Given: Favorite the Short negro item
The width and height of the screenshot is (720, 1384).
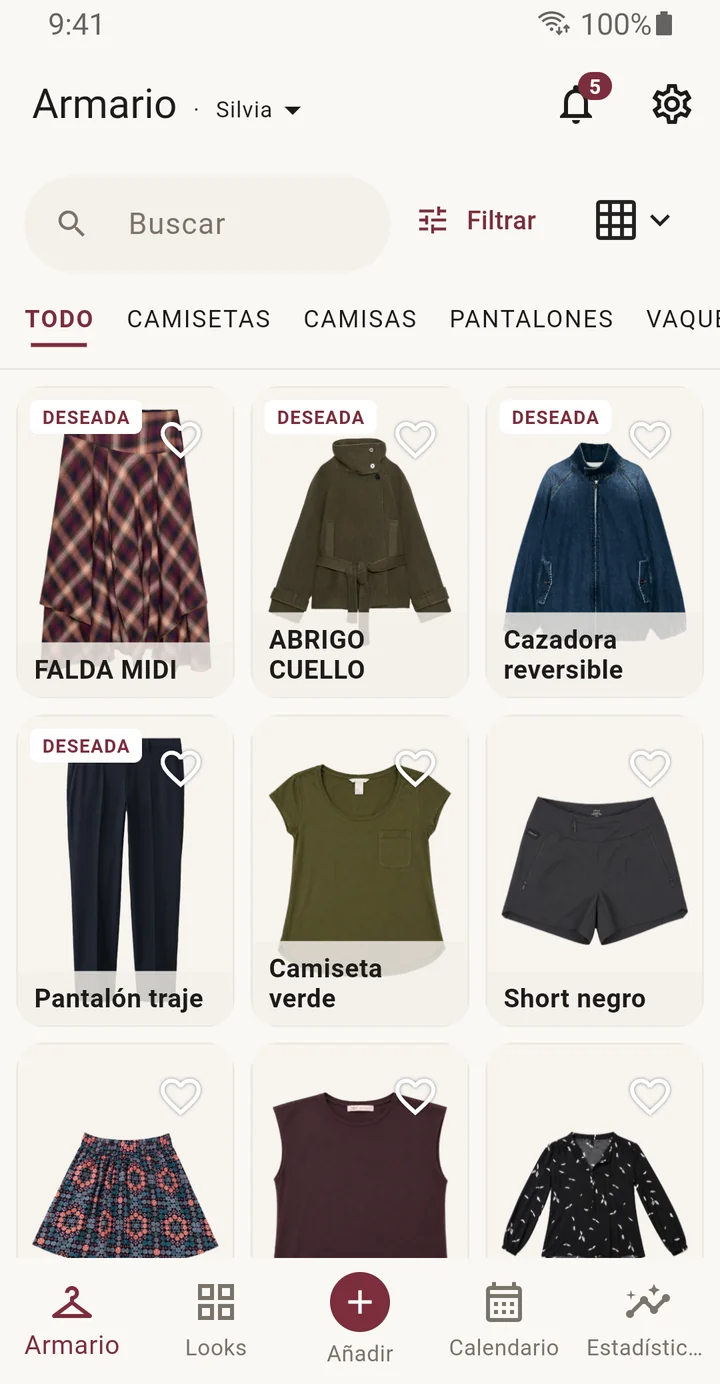Looking at the screenshot, I should (x=650, y=767).
